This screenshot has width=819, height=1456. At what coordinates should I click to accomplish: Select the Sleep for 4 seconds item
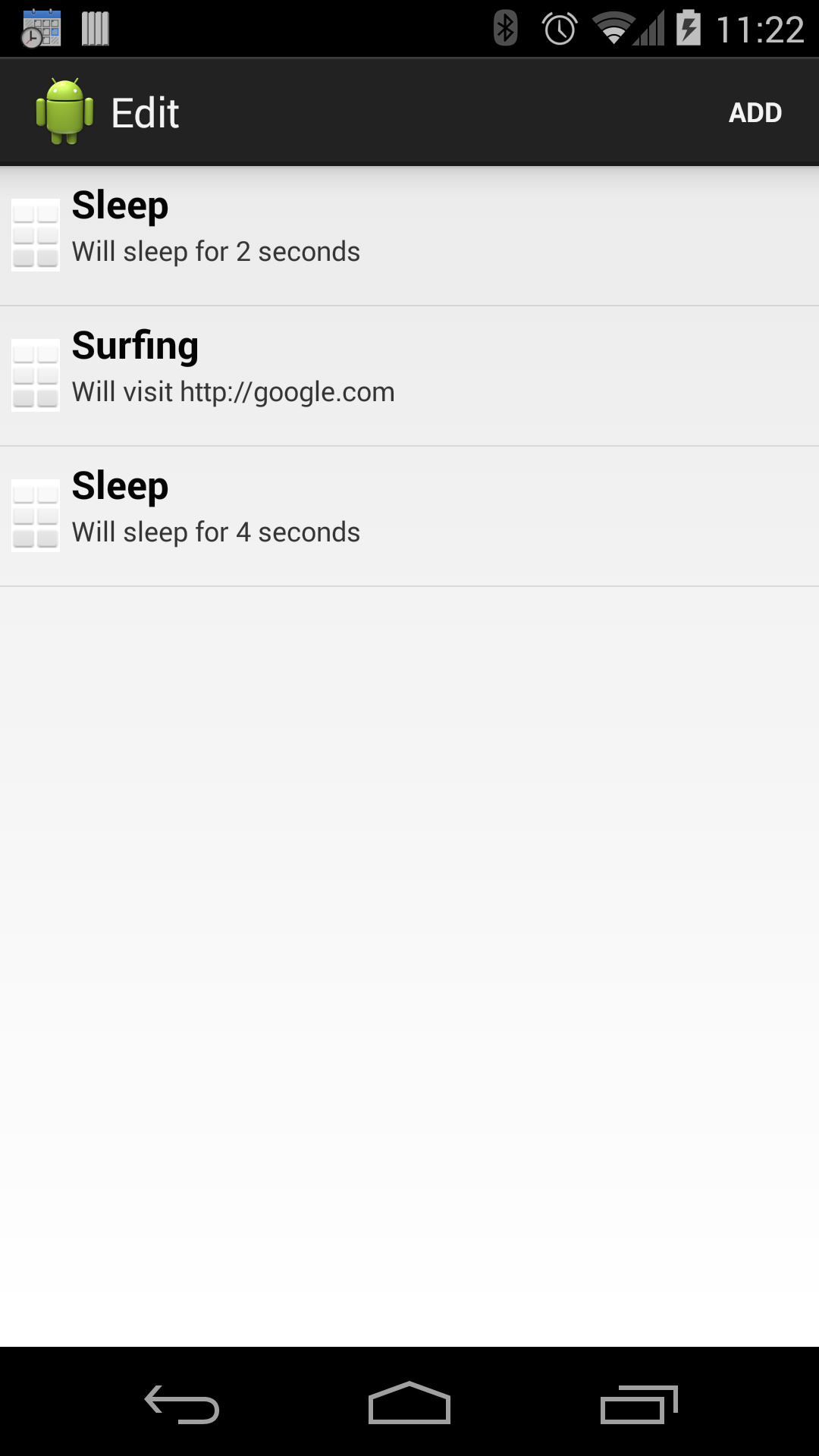(x=409, y=516)
